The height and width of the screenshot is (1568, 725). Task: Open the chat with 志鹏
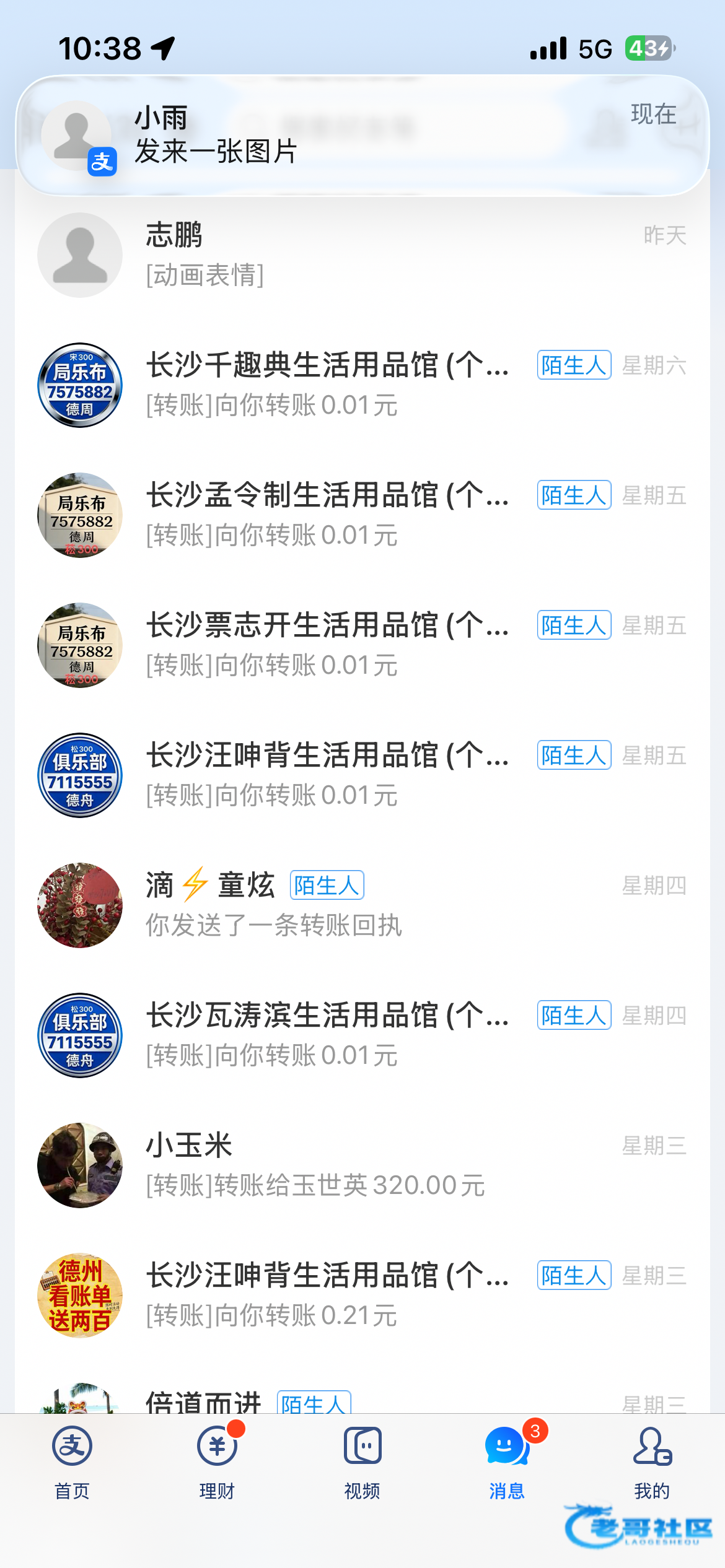click(362, 255)
